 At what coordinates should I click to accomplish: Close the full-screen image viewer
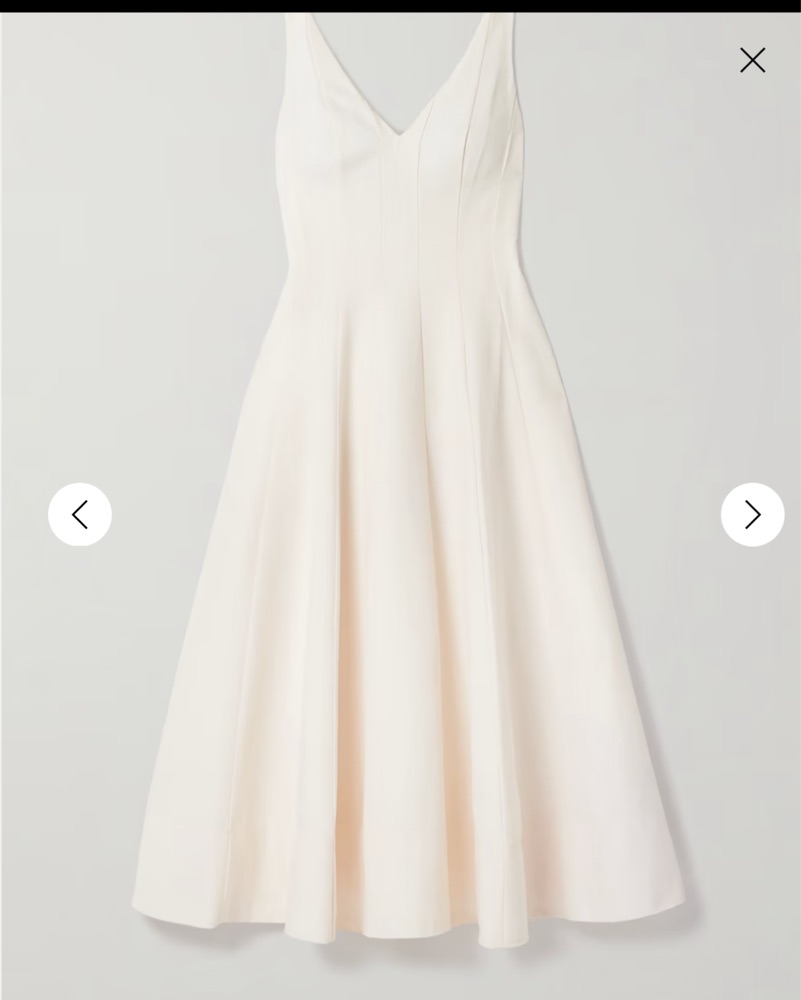pos(752,60)
